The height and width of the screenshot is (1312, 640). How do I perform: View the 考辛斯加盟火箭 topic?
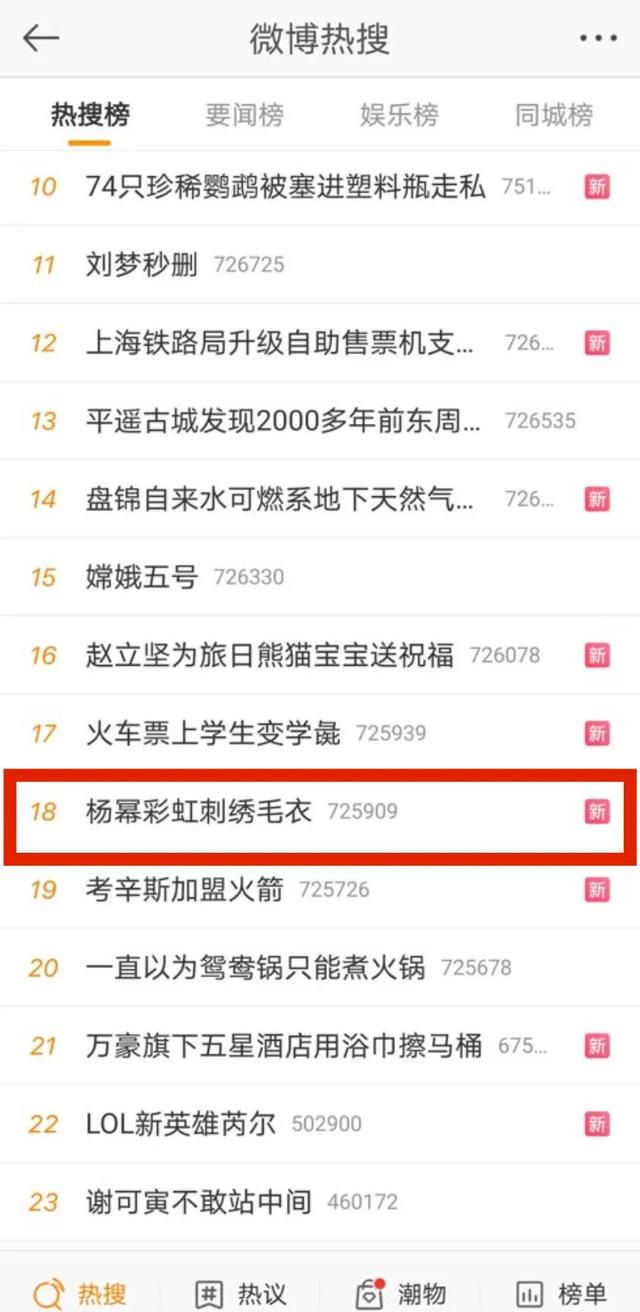coord(320,889)
